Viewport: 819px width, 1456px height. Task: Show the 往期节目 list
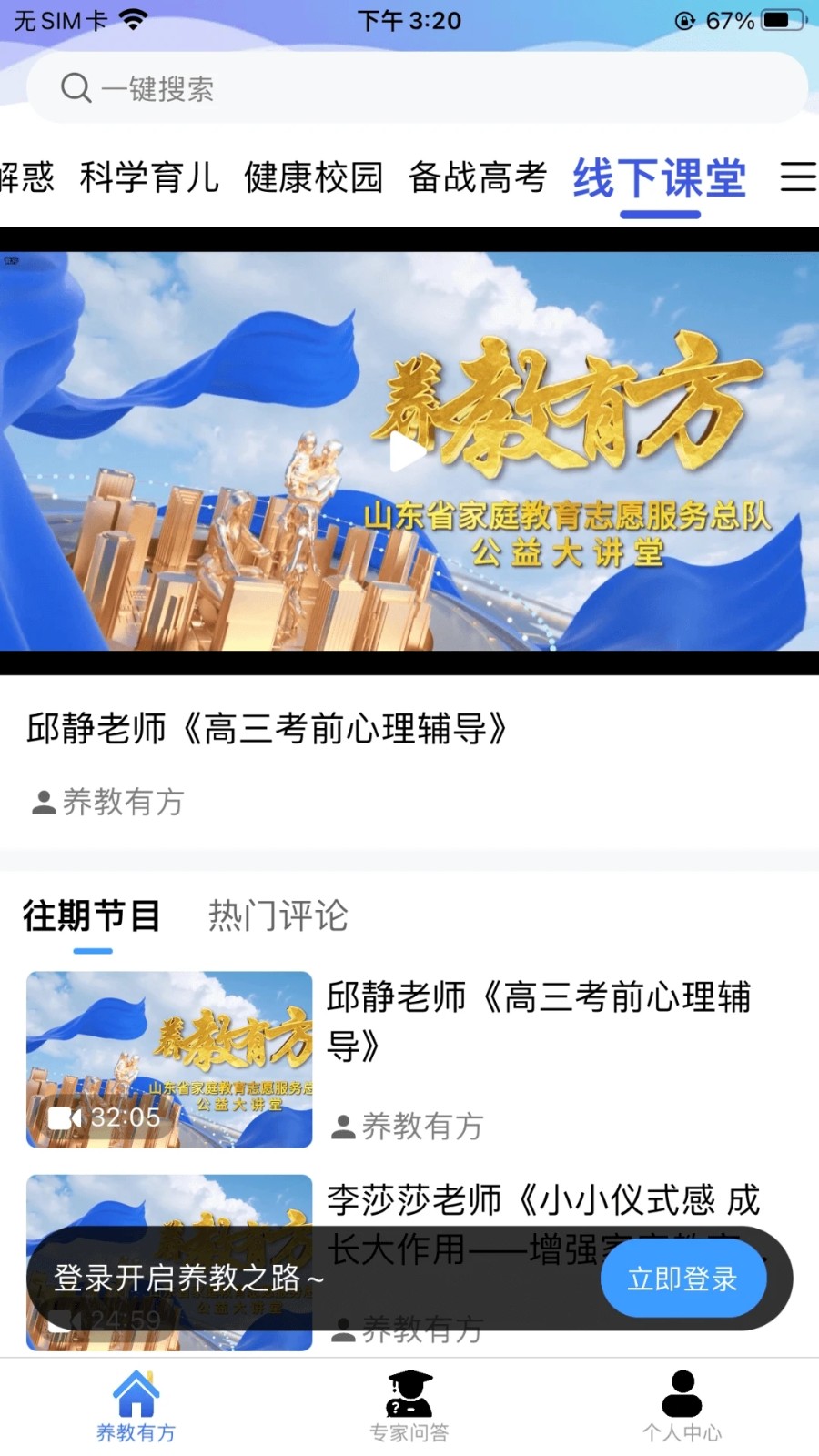click(x=92, y=915)
